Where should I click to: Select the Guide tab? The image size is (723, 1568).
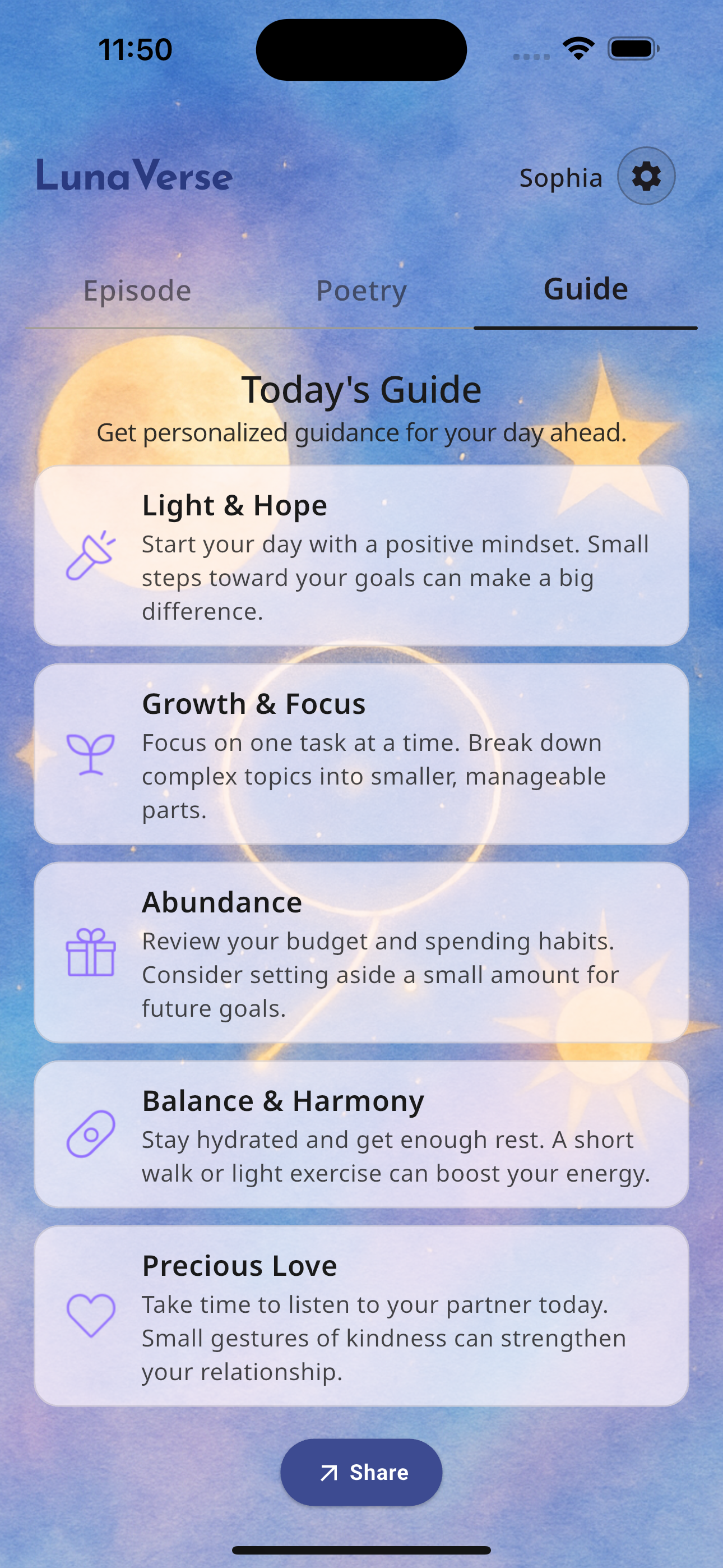point(585,289)
